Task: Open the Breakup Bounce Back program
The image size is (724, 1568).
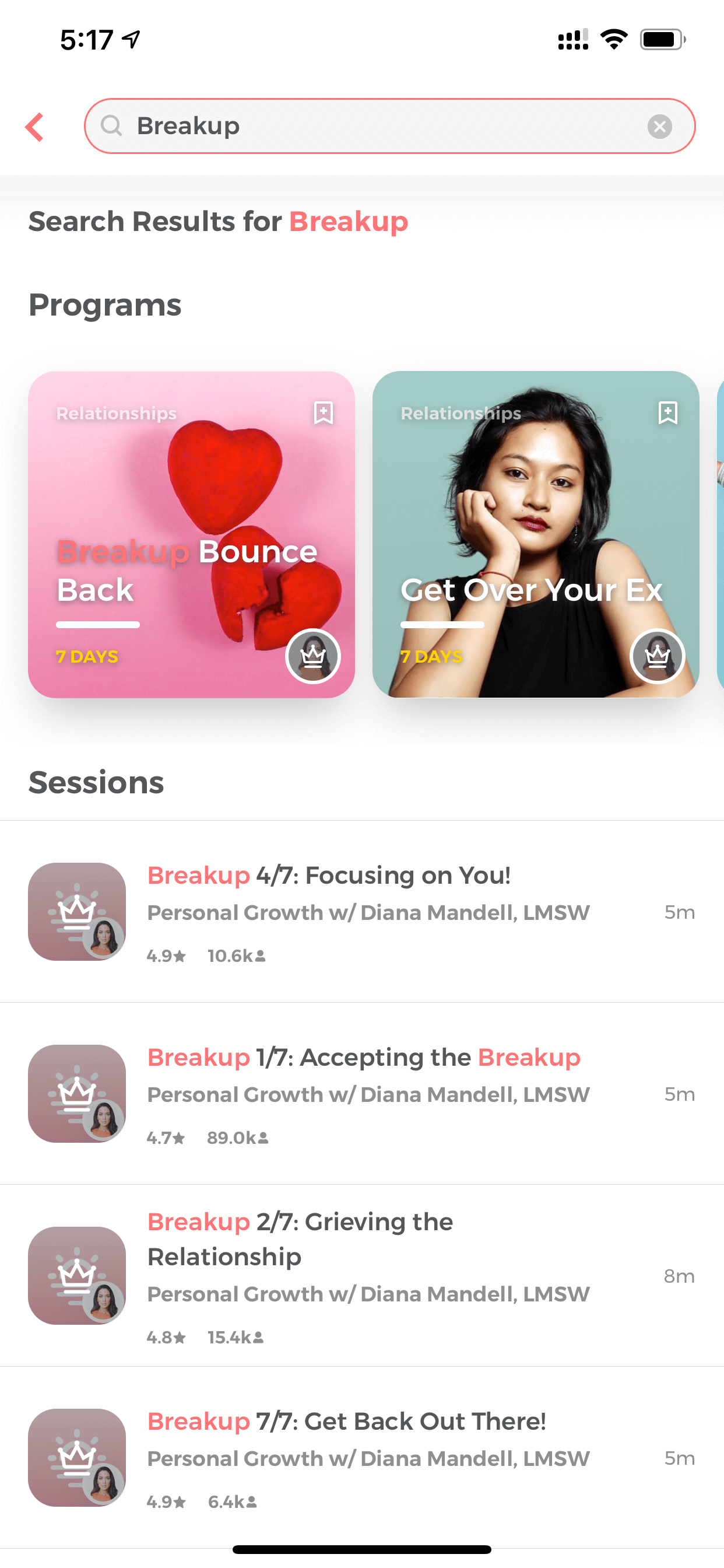Action: pos(191,534)
